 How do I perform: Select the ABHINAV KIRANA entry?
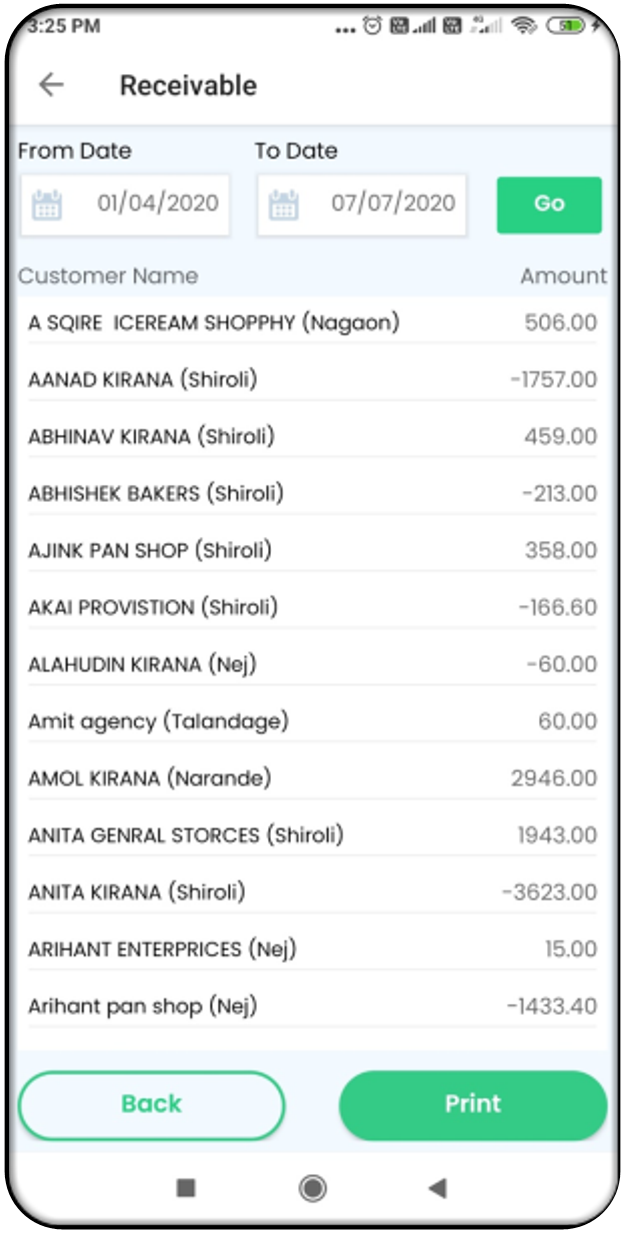point(312,437)
